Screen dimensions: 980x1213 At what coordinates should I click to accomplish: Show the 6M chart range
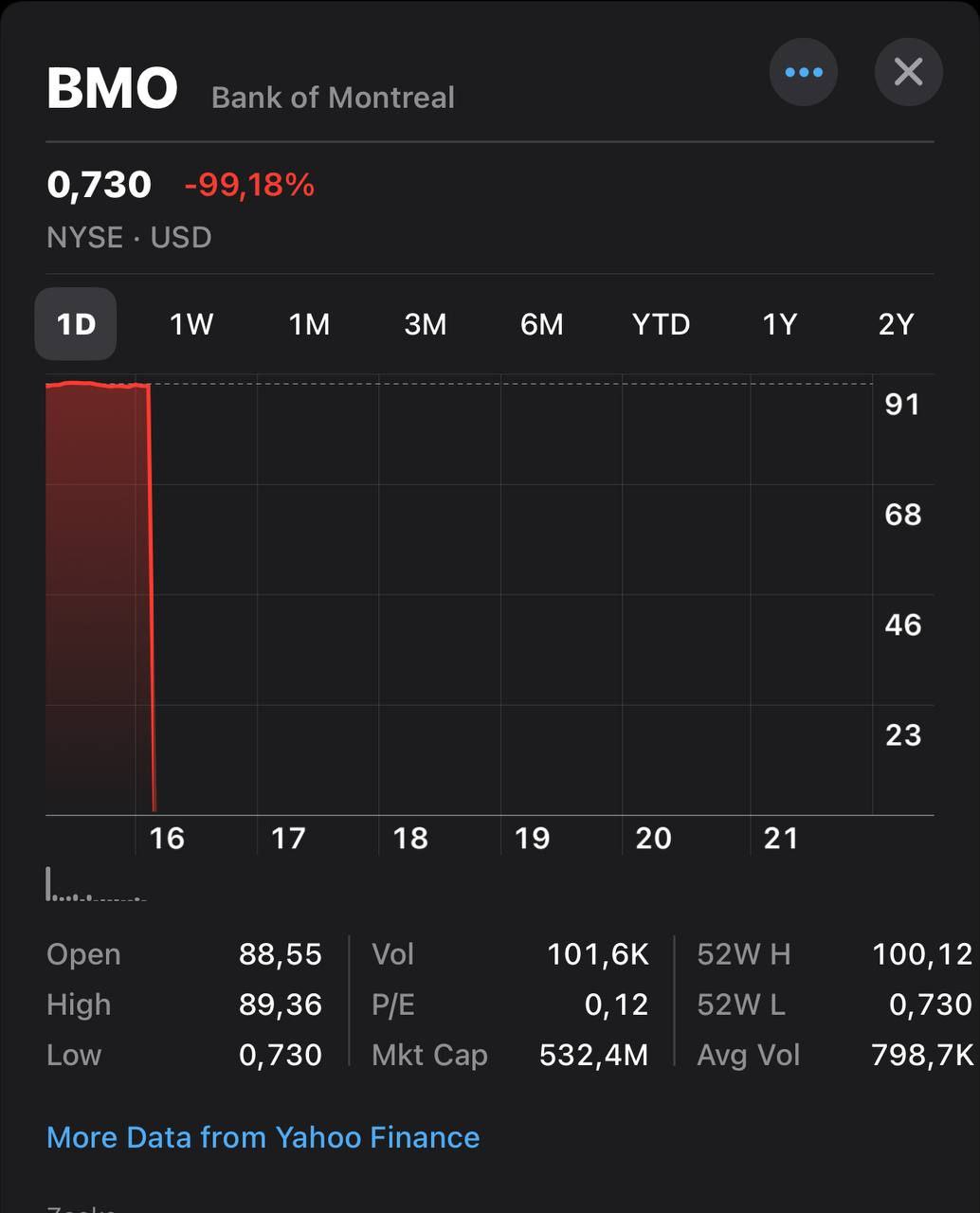coord(542,324)
